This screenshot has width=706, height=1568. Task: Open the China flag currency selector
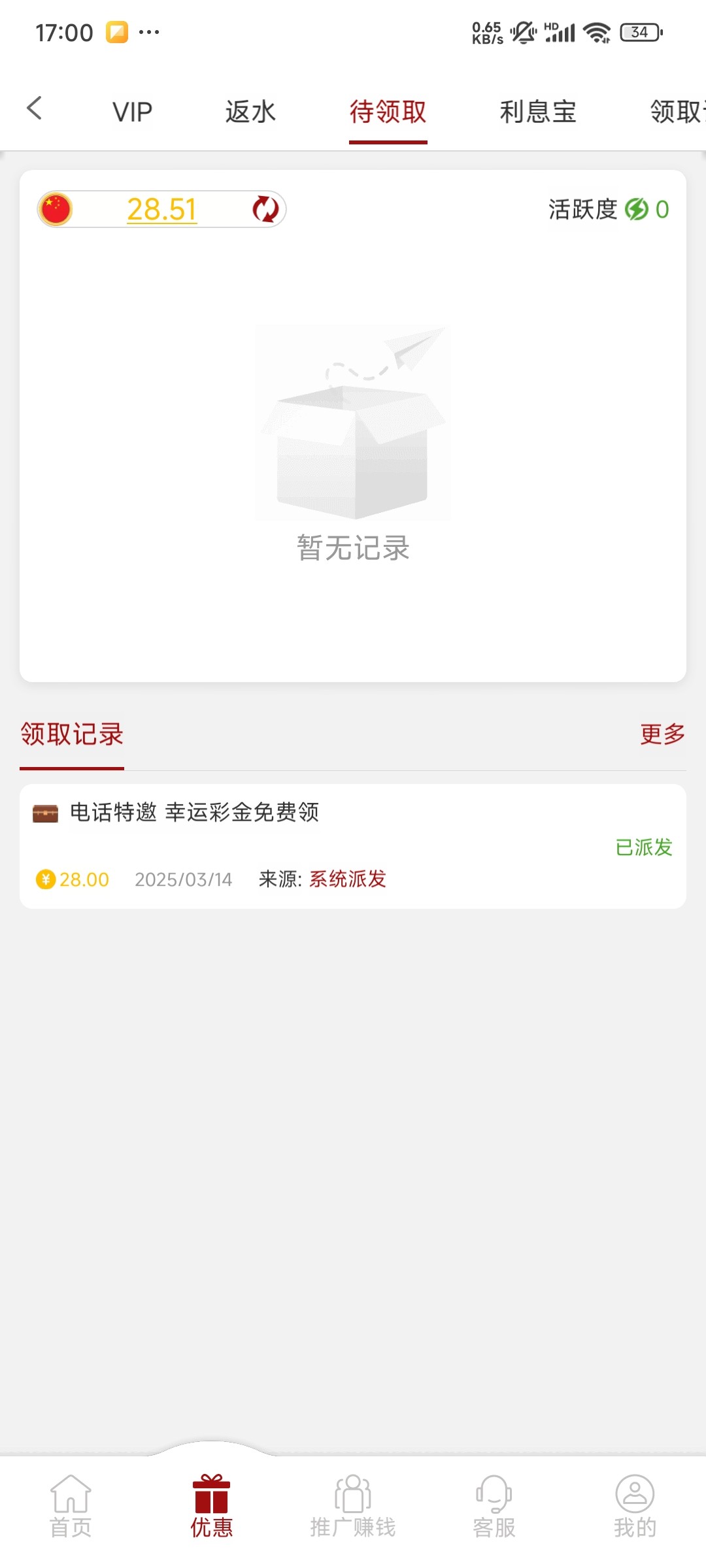point(56,210)
